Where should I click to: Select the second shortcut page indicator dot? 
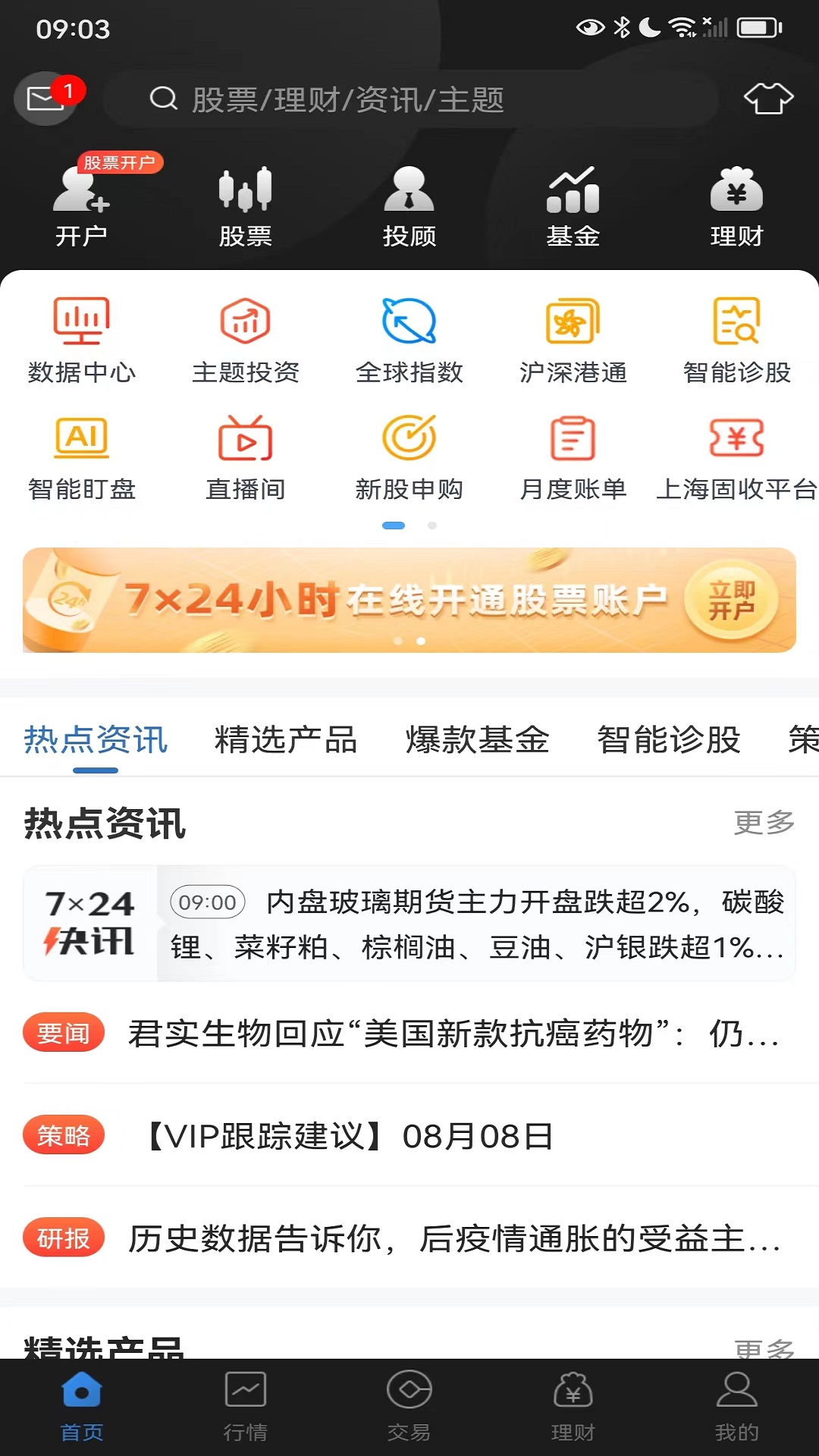coord(432,524)
